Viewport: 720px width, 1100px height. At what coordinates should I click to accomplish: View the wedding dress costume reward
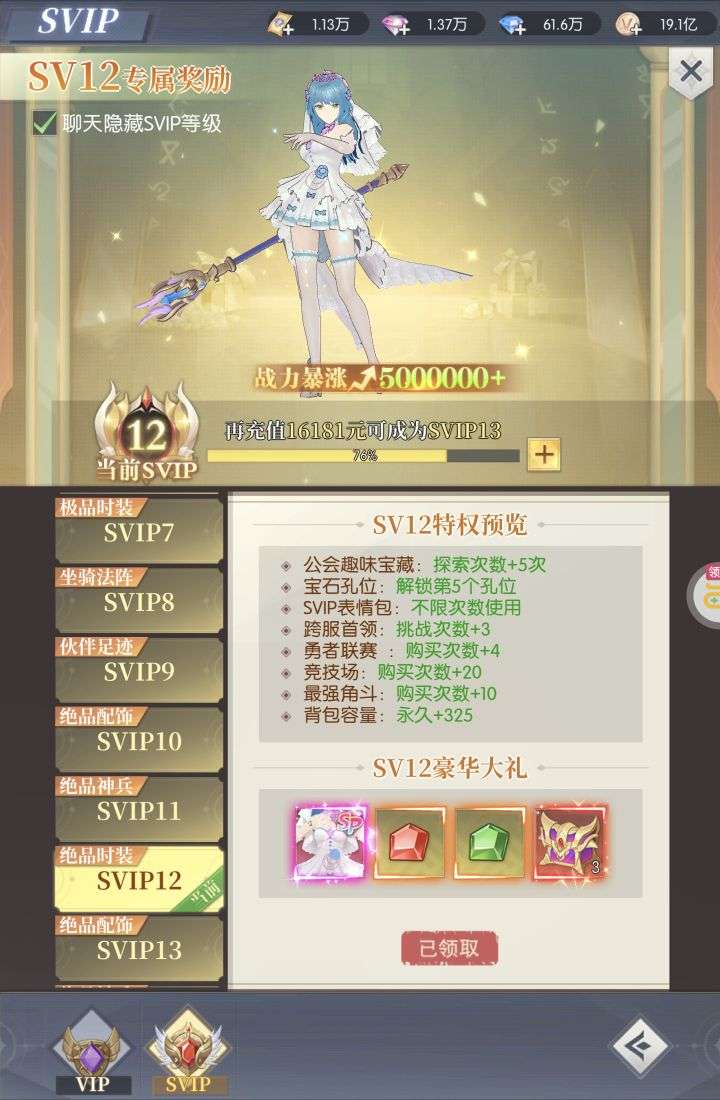[x=330, y=842]
